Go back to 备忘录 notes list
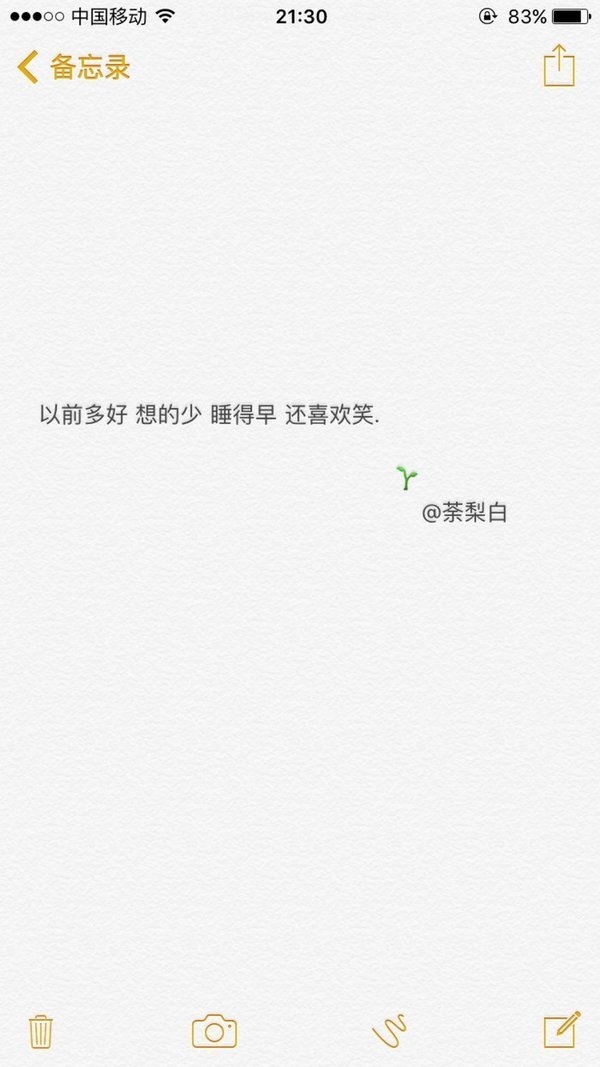The image size is (600, 1067). [73, 67]
